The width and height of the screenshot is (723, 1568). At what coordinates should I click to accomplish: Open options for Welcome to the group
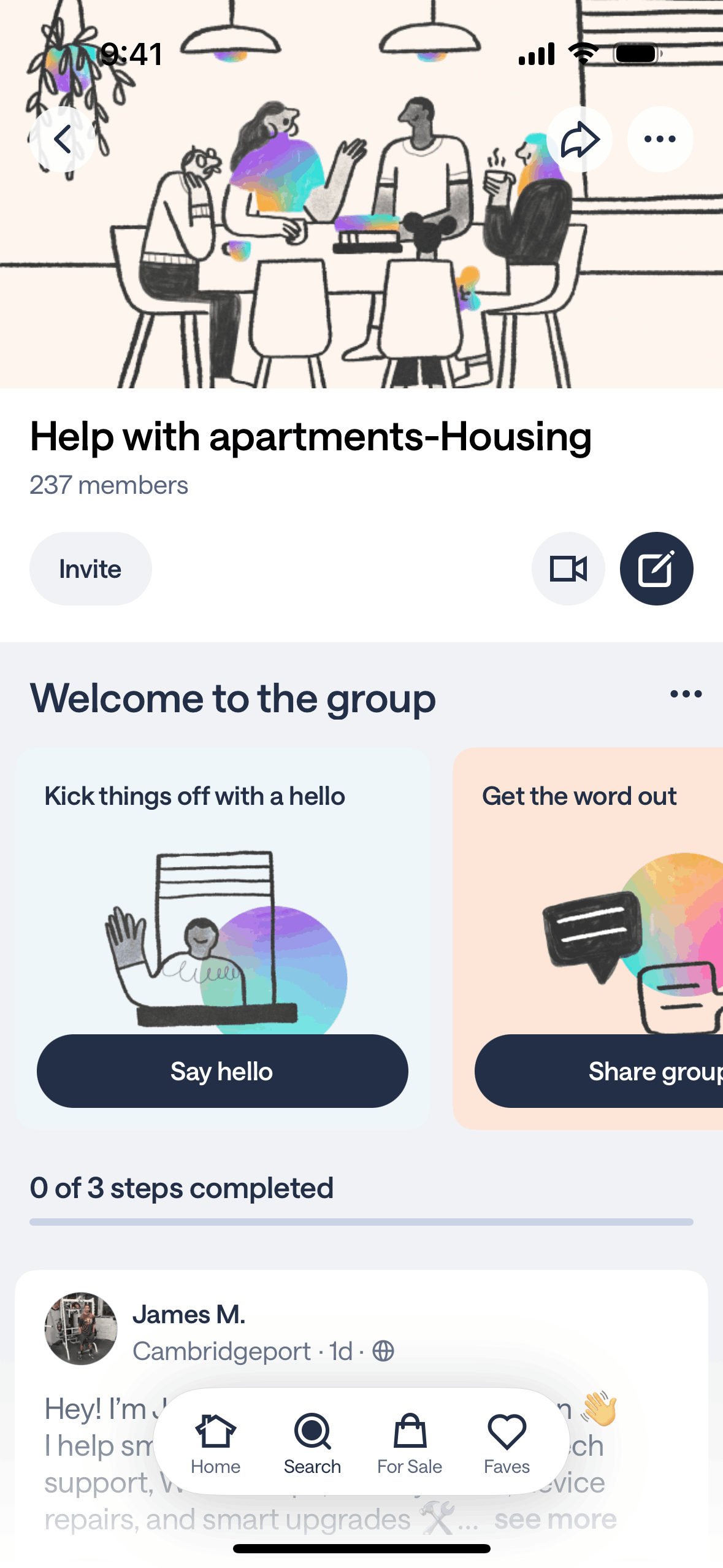point(686,694)
